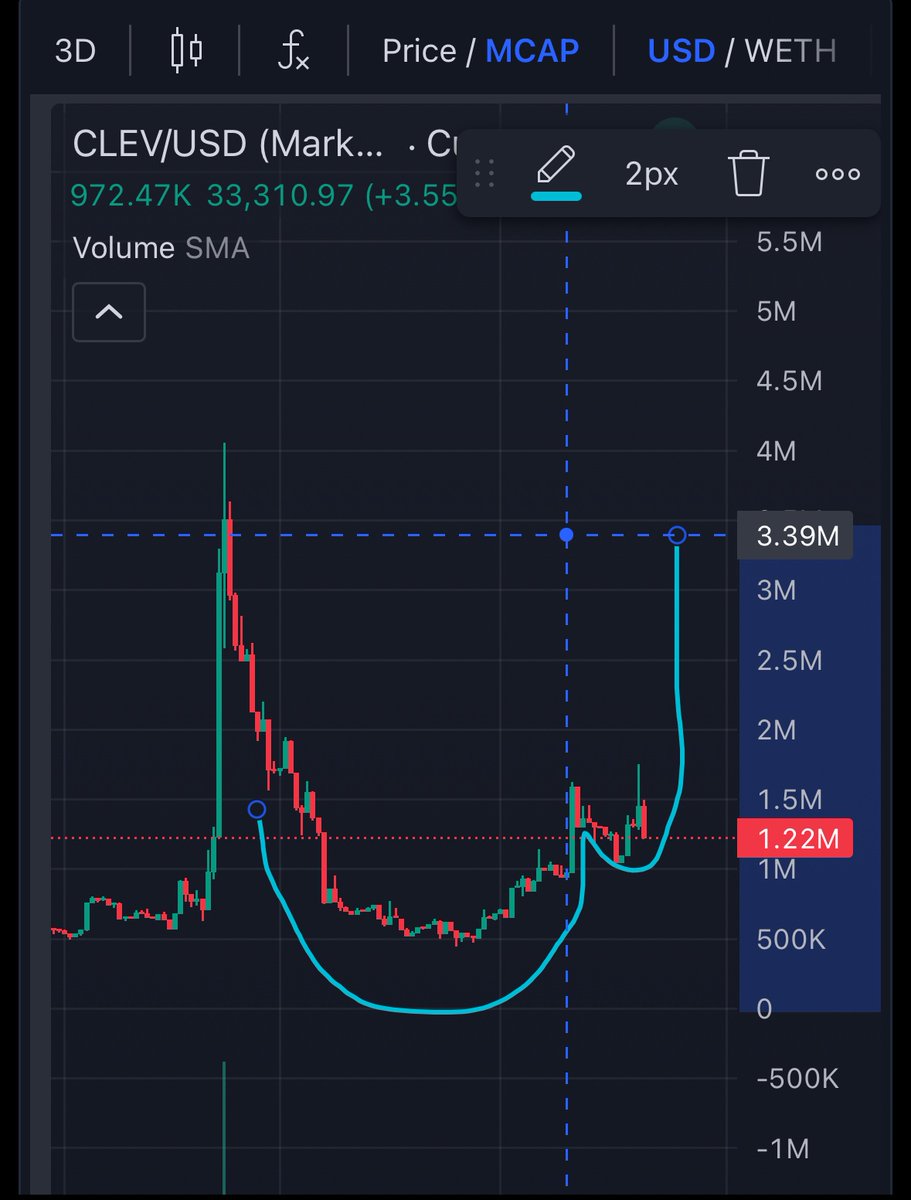911x1200 pixels.
Task: Open the 3D timeframe selector
Action: 75,50
